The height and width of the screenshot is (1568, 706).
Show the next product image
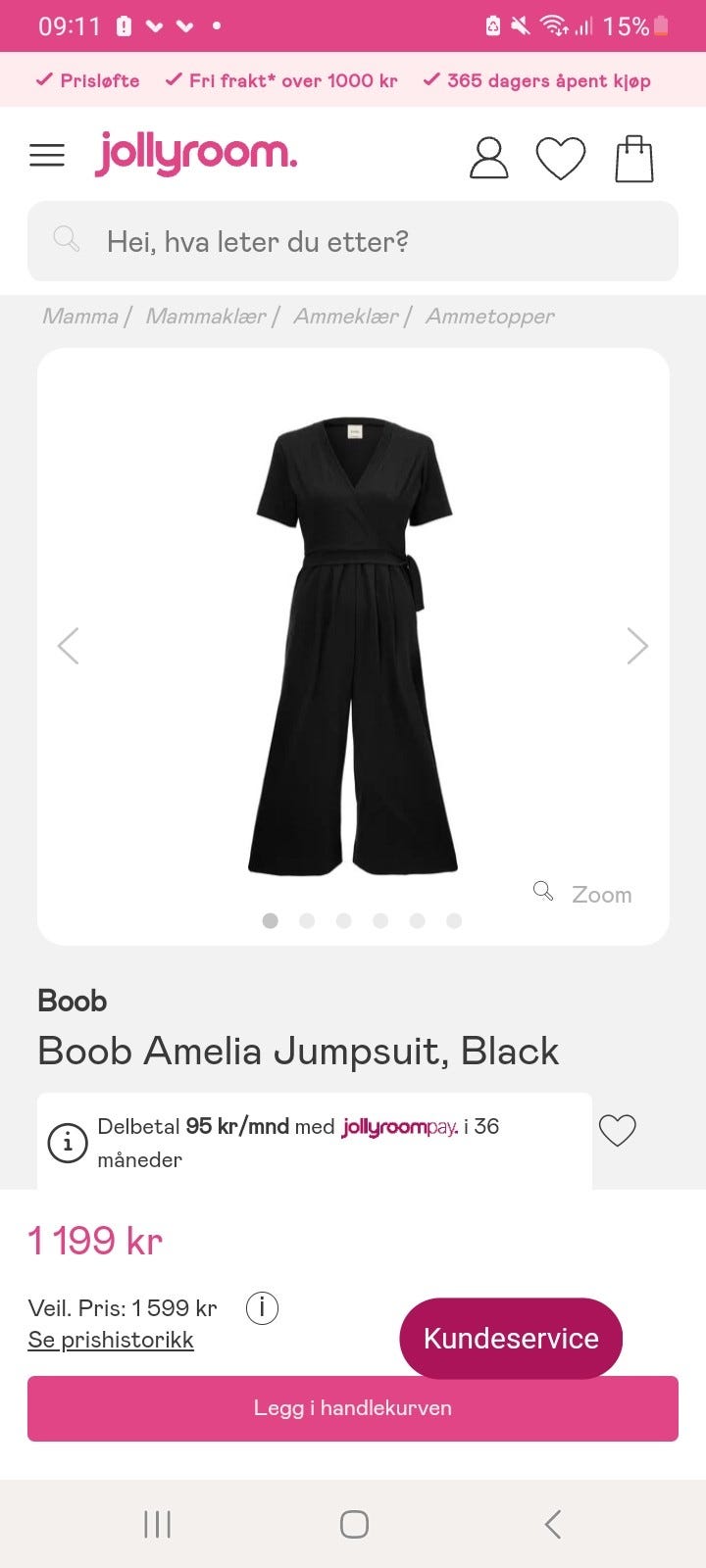637,646
